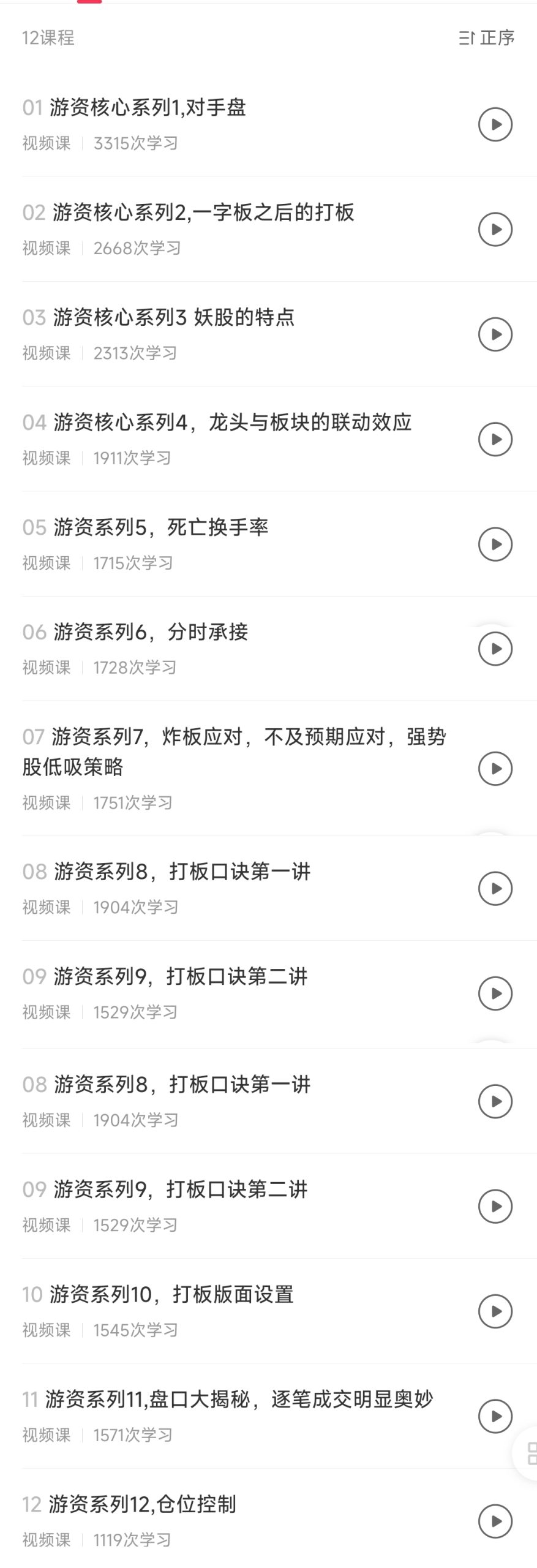Image resolution: width=537 pixels, height=1568 pixels.
Task: Tap play button for lesson 07 炸板应对
Action: pyautogui.click(x=495, y=769)
